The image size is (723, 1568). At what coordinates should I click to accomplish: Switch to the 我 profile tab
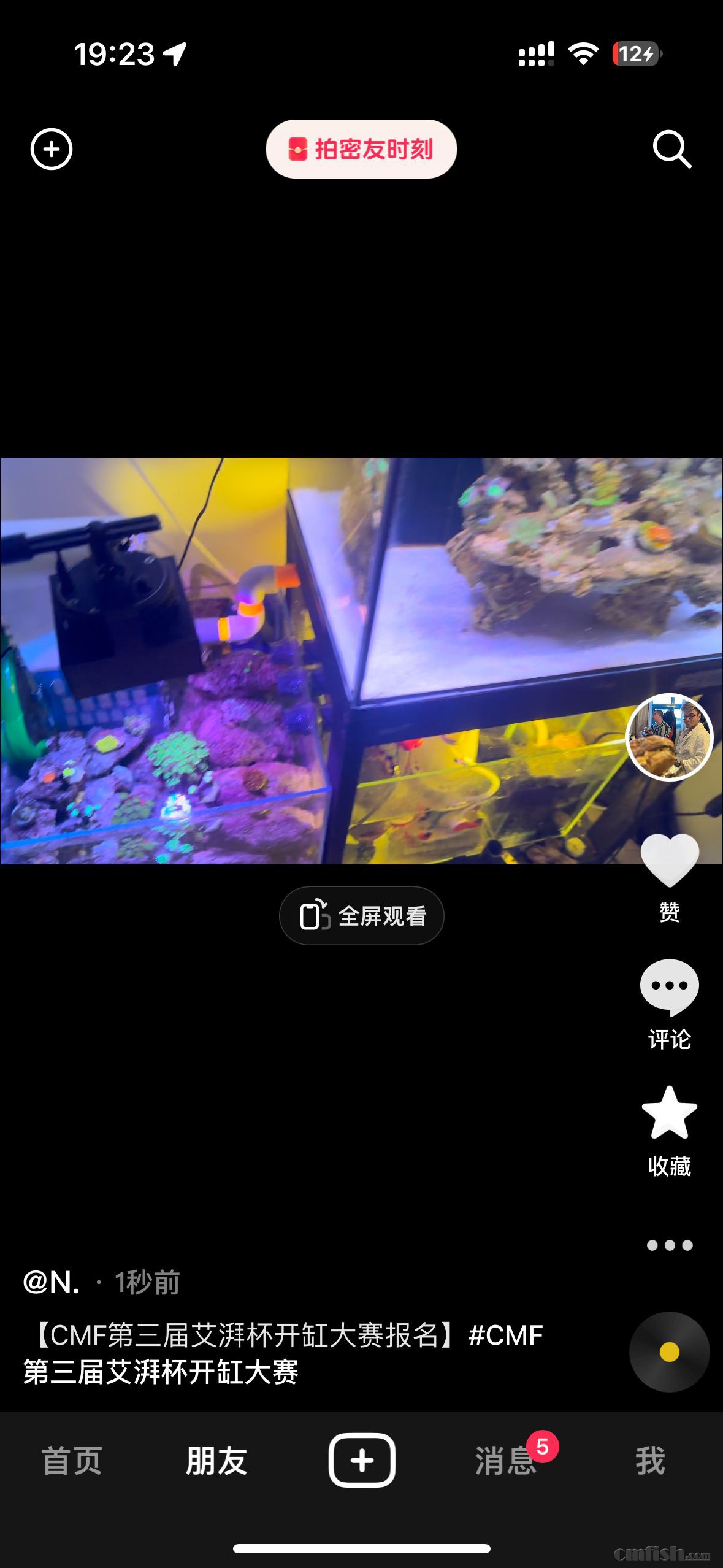650,1461
